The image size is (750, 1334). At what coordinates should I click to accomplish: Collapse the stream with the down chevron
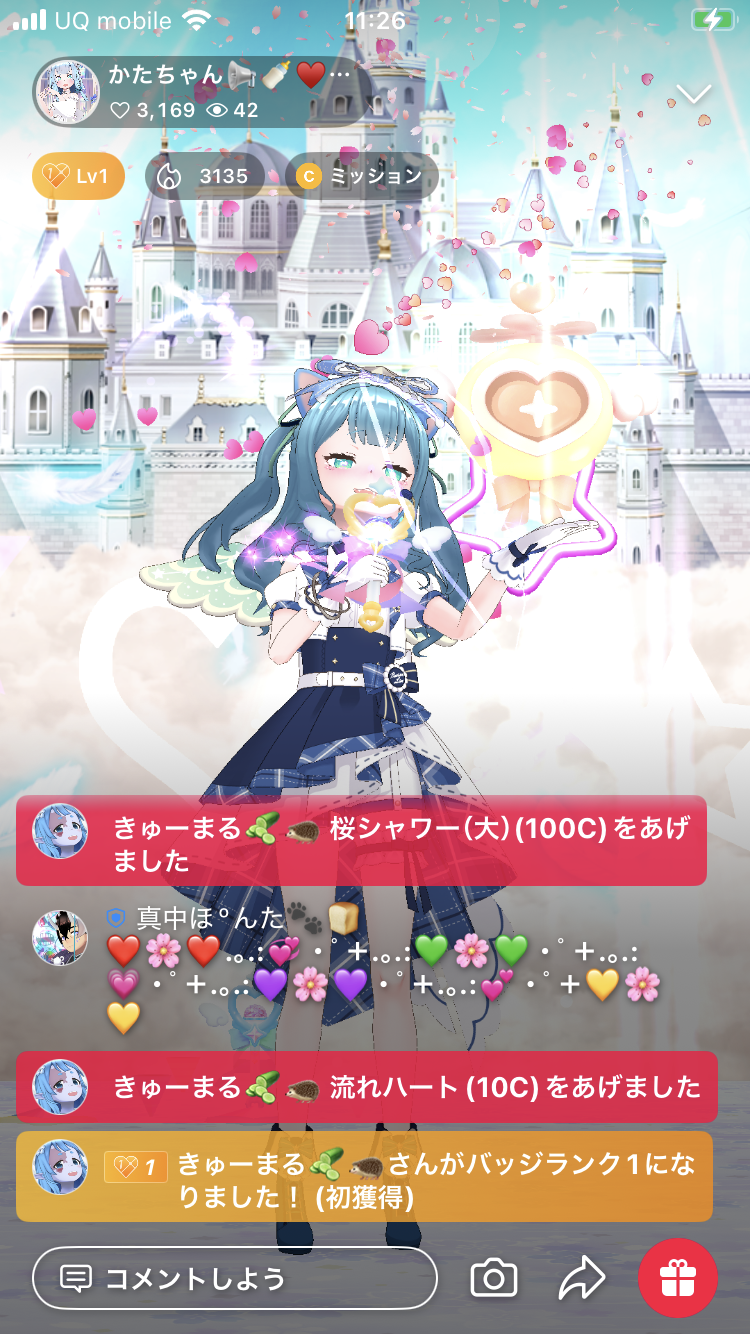(x=693, y=94)
